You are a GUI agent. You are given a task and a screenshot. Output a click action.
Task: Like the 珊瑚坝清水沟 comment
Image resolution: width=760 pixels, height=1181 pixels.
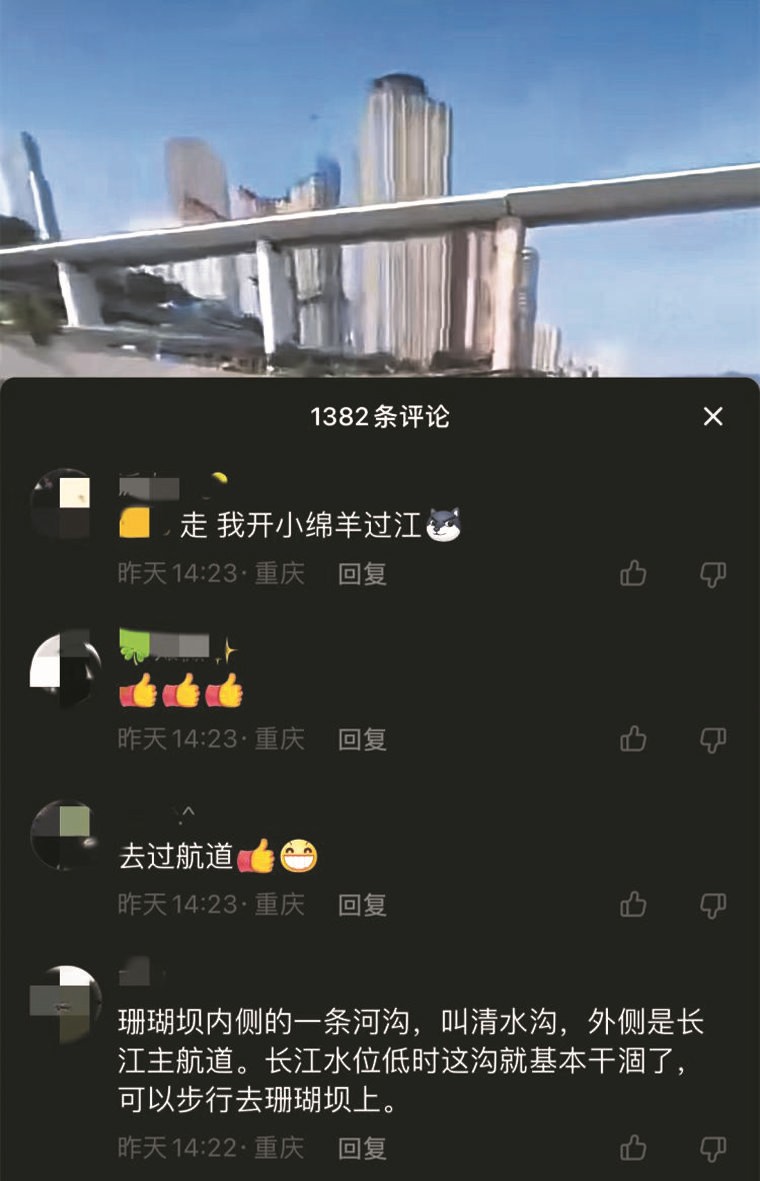(x=633, y=1147)
